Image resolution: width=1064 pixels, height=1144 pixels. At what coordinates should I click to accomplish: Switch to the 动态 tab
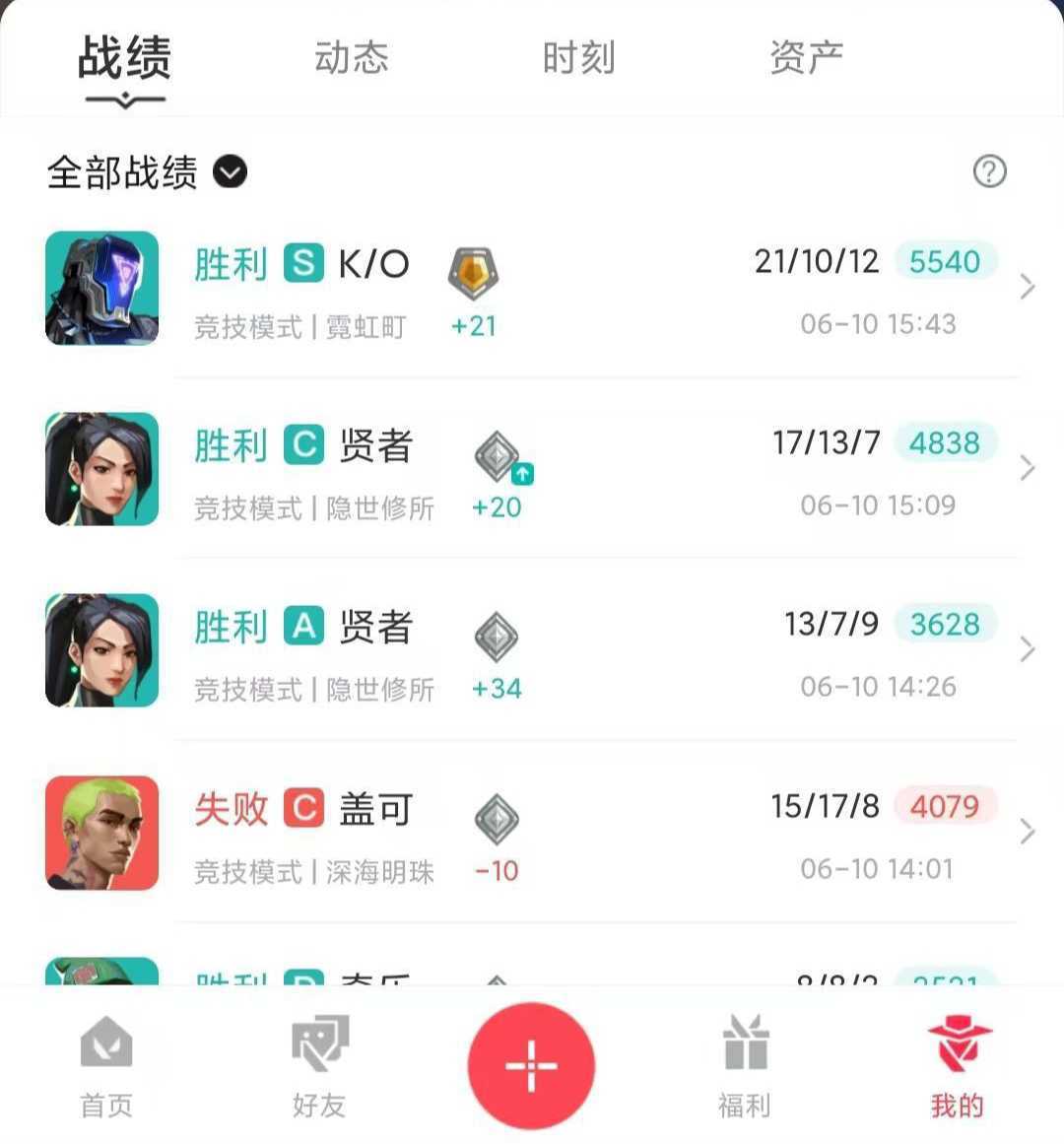click(x=351, y=58)
